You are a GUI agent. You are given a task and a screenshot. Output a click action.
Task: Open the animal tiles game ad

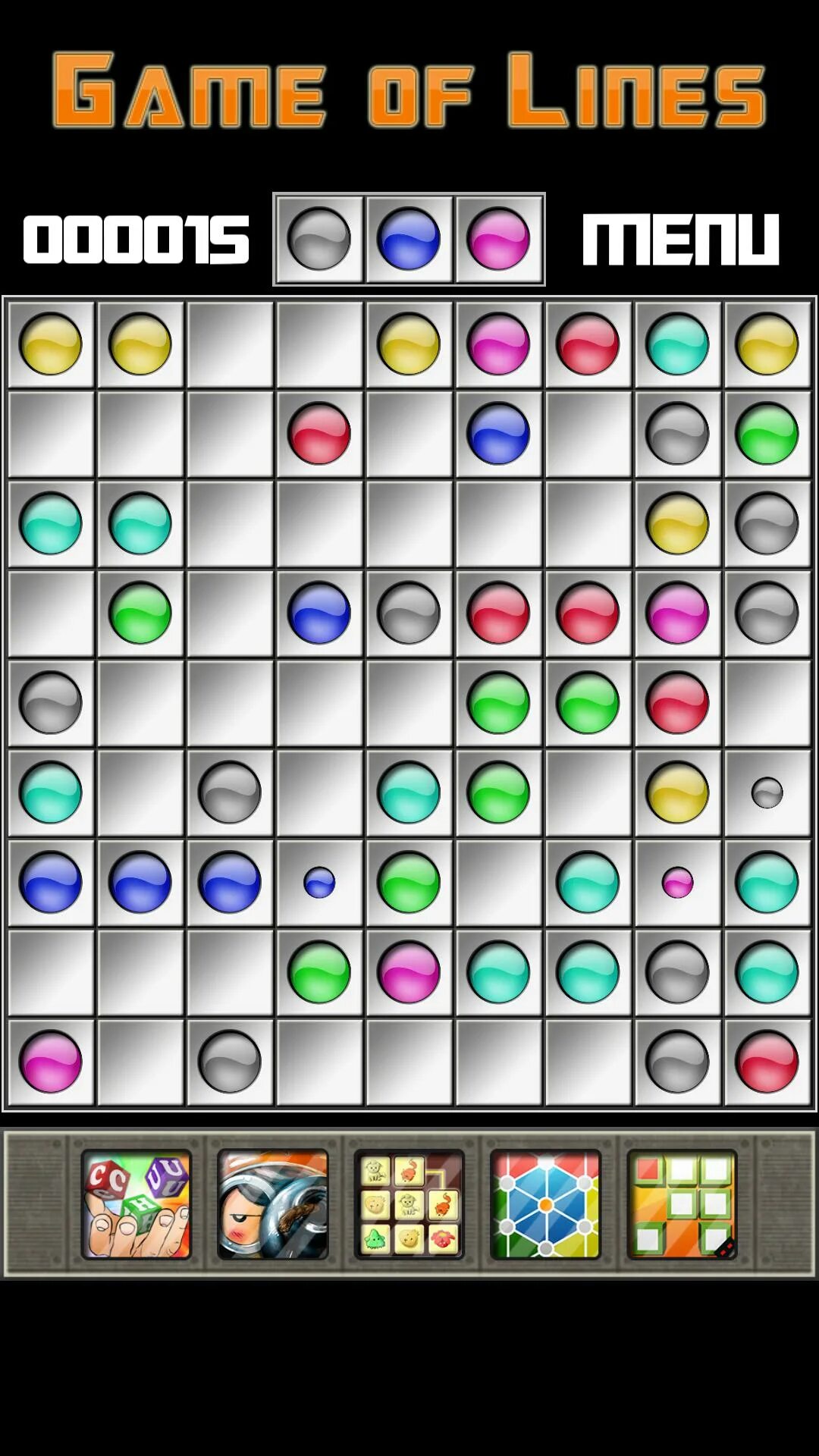pos(409,1204)
